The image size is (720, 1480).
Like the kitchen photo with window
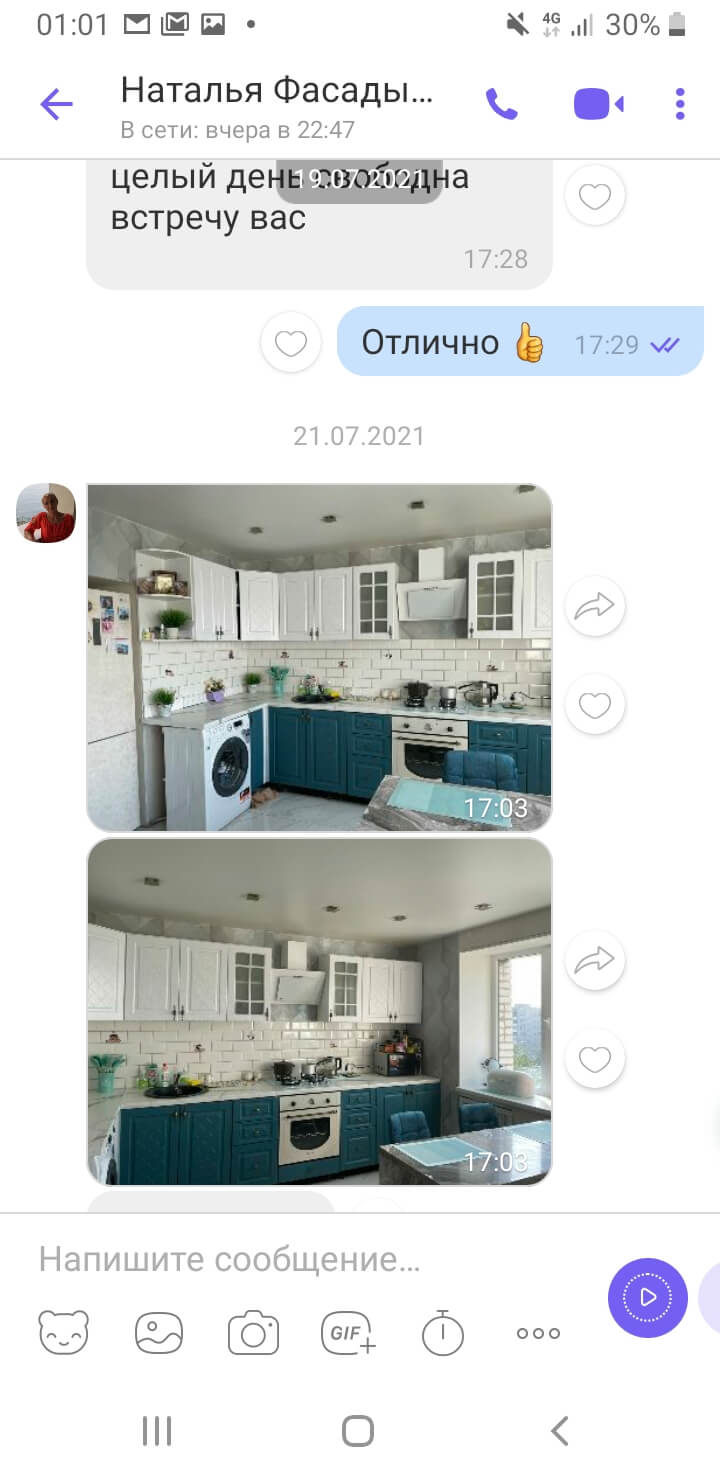click(x=595, y=1060)
